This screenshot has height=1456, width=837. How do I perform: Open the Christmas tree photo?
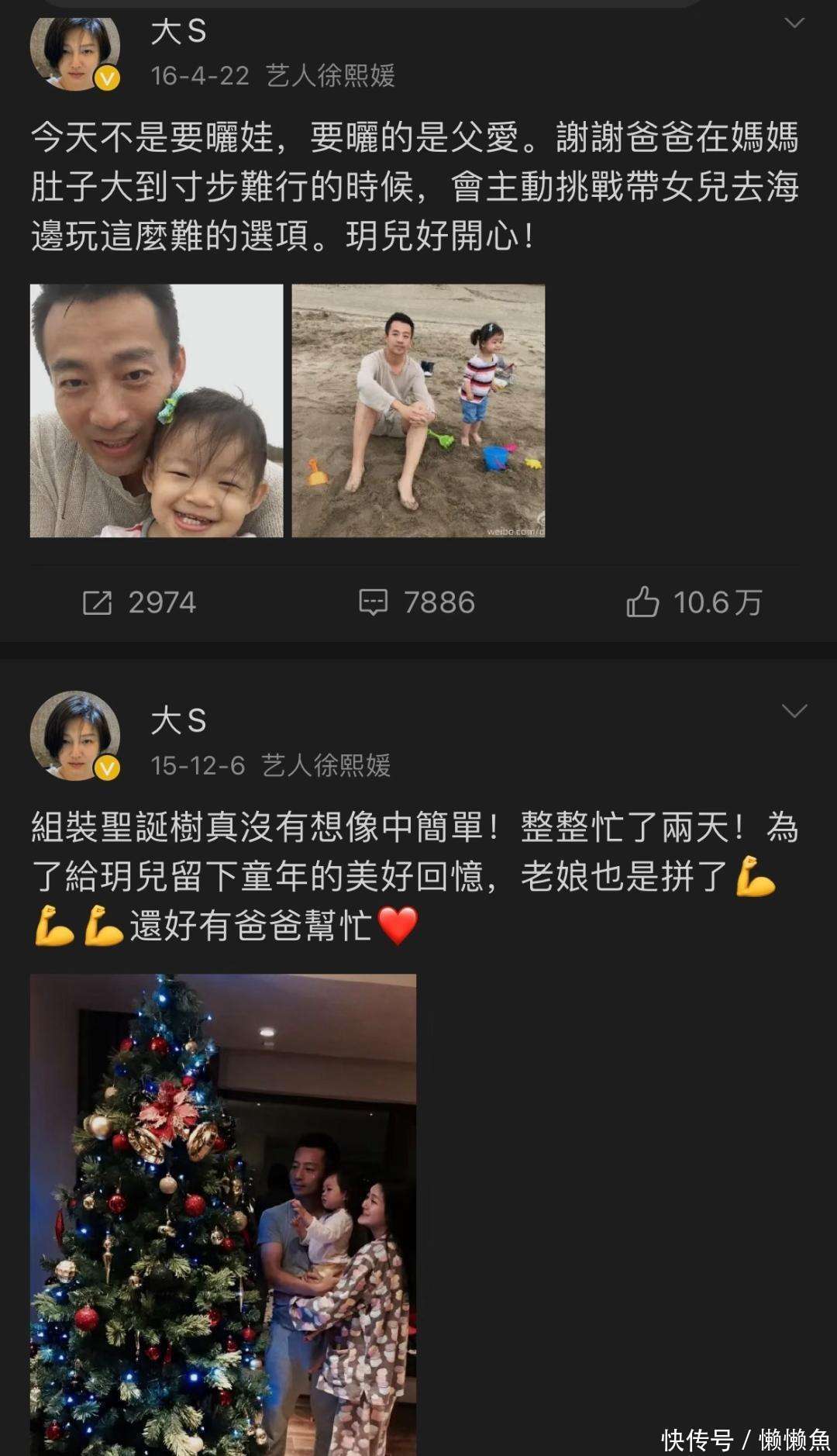coord(223,1215)
